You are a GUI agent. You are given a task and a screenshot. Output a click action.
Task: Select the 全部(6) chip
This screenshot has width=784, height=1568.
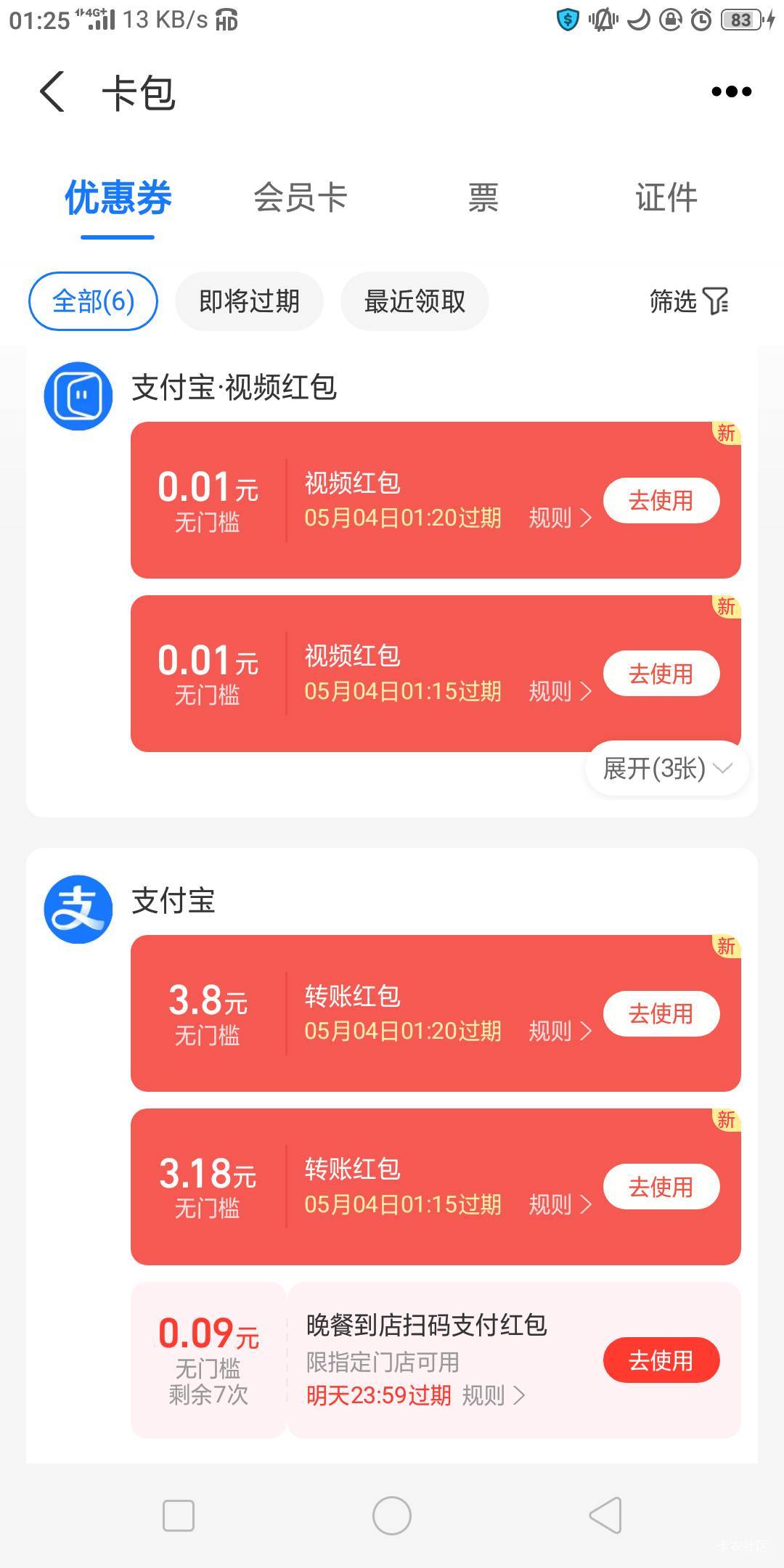click(93, 301)
